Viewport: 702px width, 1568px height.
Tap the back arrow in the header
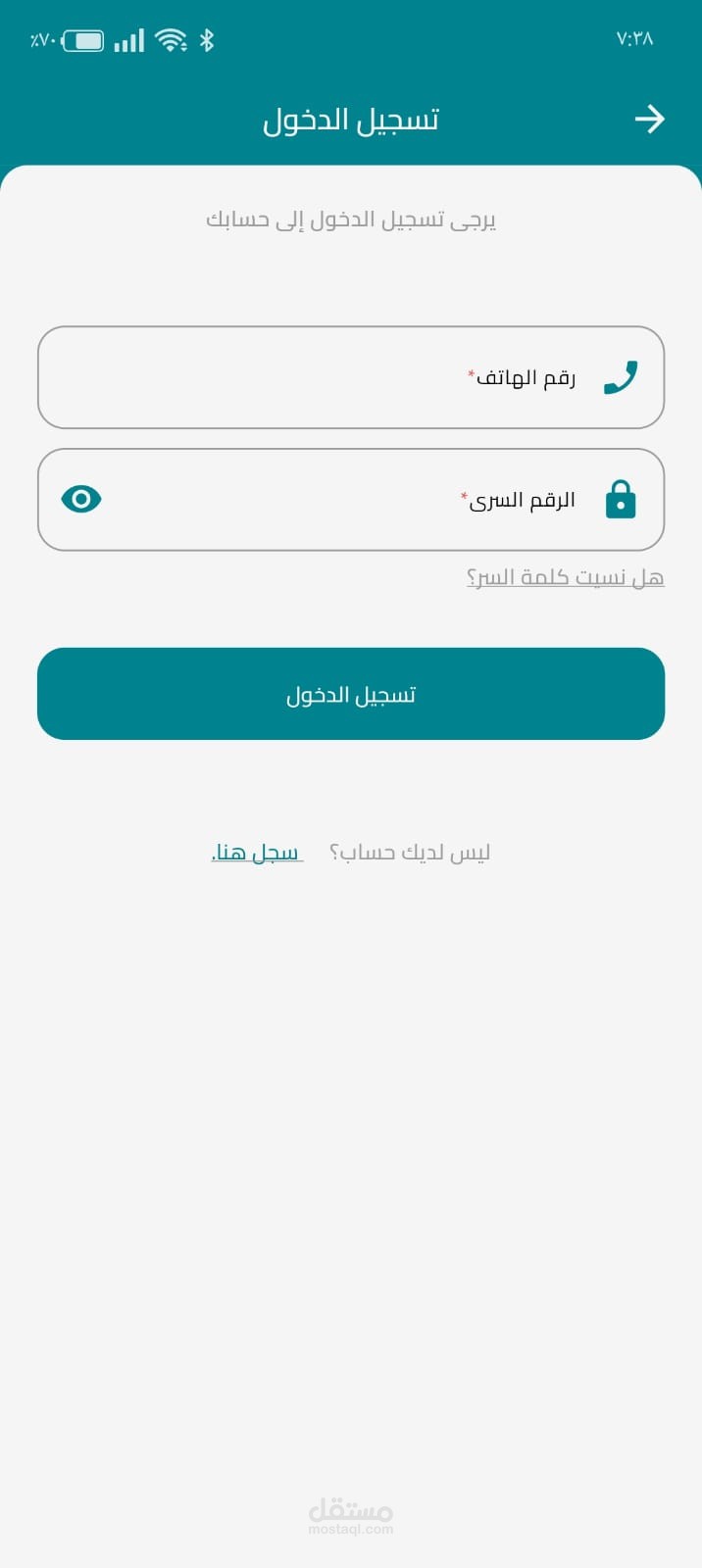pos(649,120)
